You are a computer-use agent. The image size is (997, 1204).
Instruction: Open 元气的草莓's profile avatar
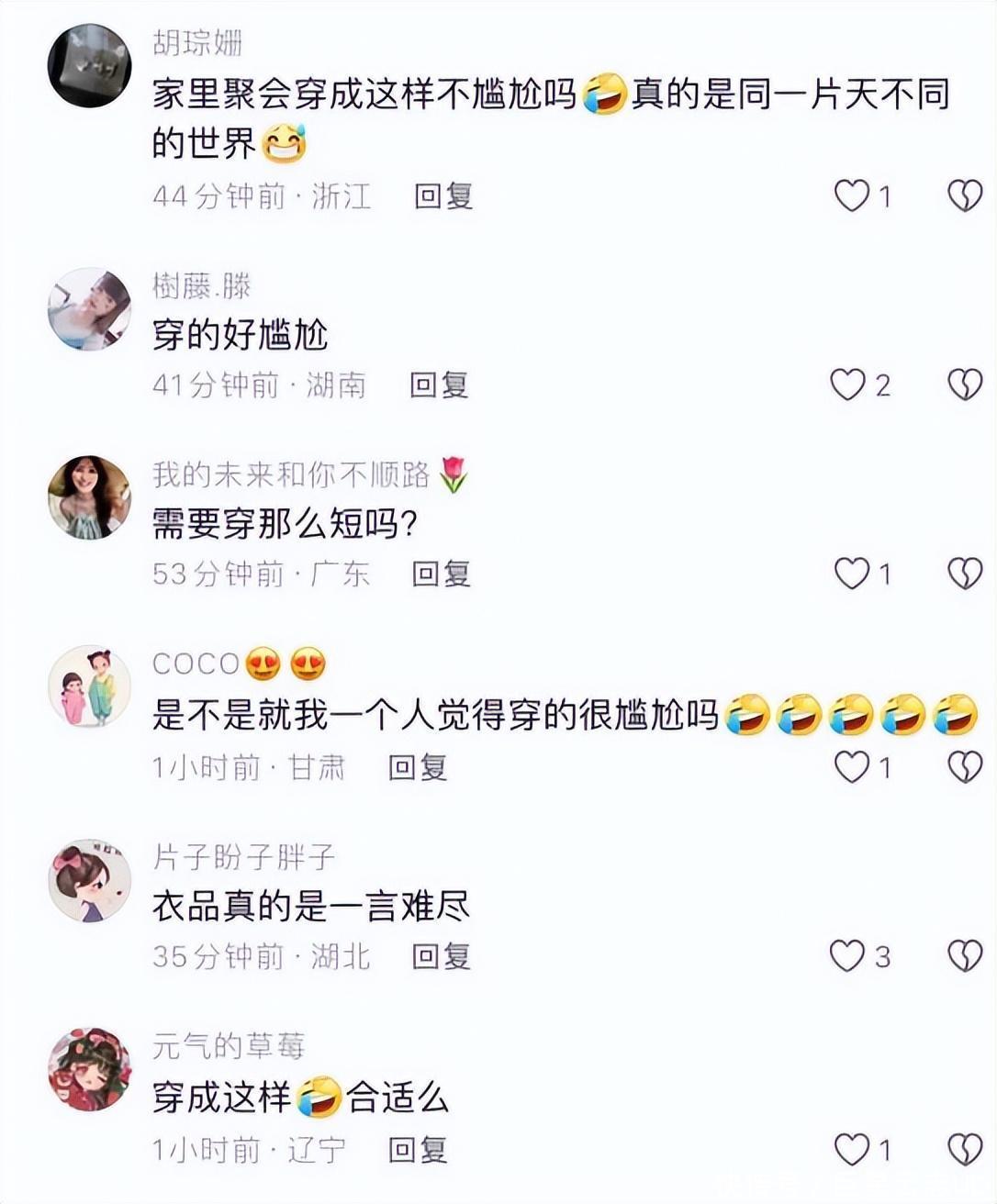[89, 1069]
